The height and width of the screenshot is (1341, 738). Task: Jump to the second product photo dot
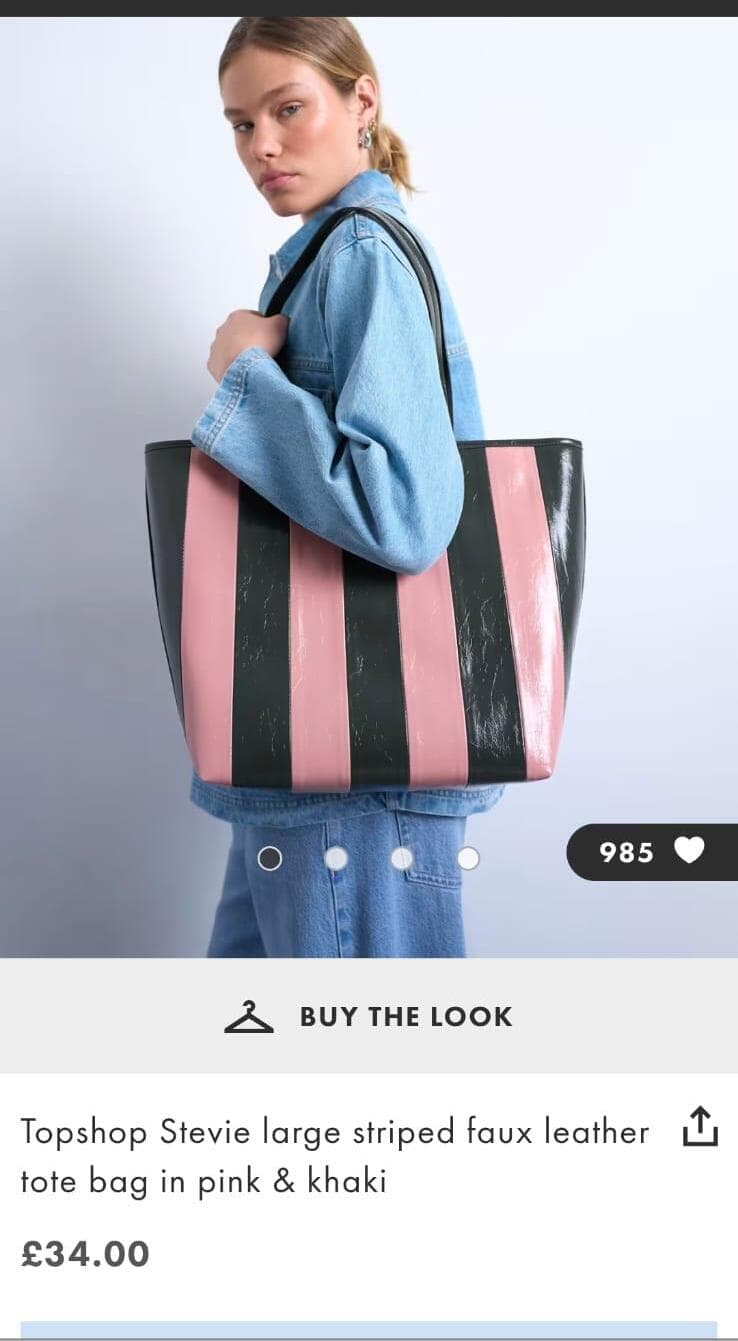336,859
